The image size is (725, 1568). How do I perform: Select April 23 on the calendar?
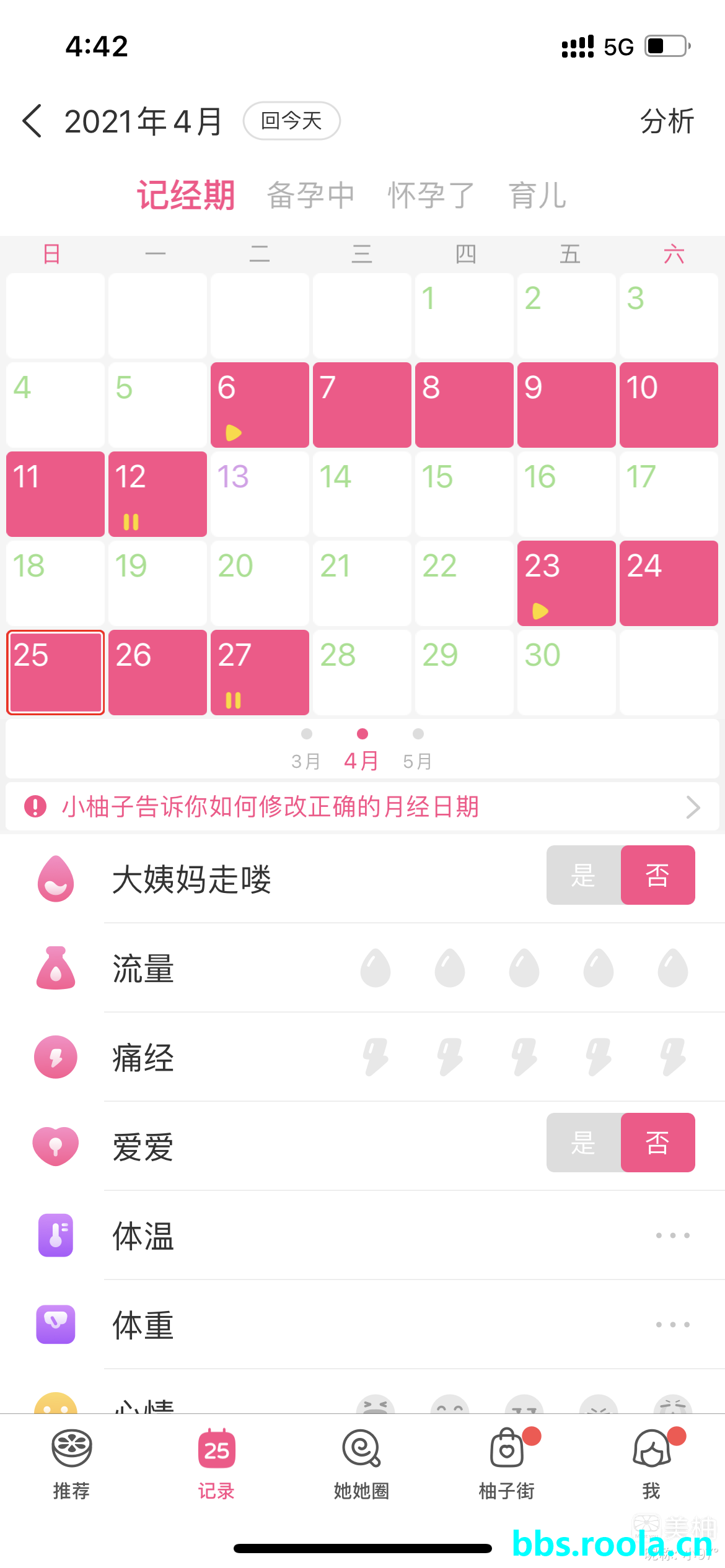(566, 583)
